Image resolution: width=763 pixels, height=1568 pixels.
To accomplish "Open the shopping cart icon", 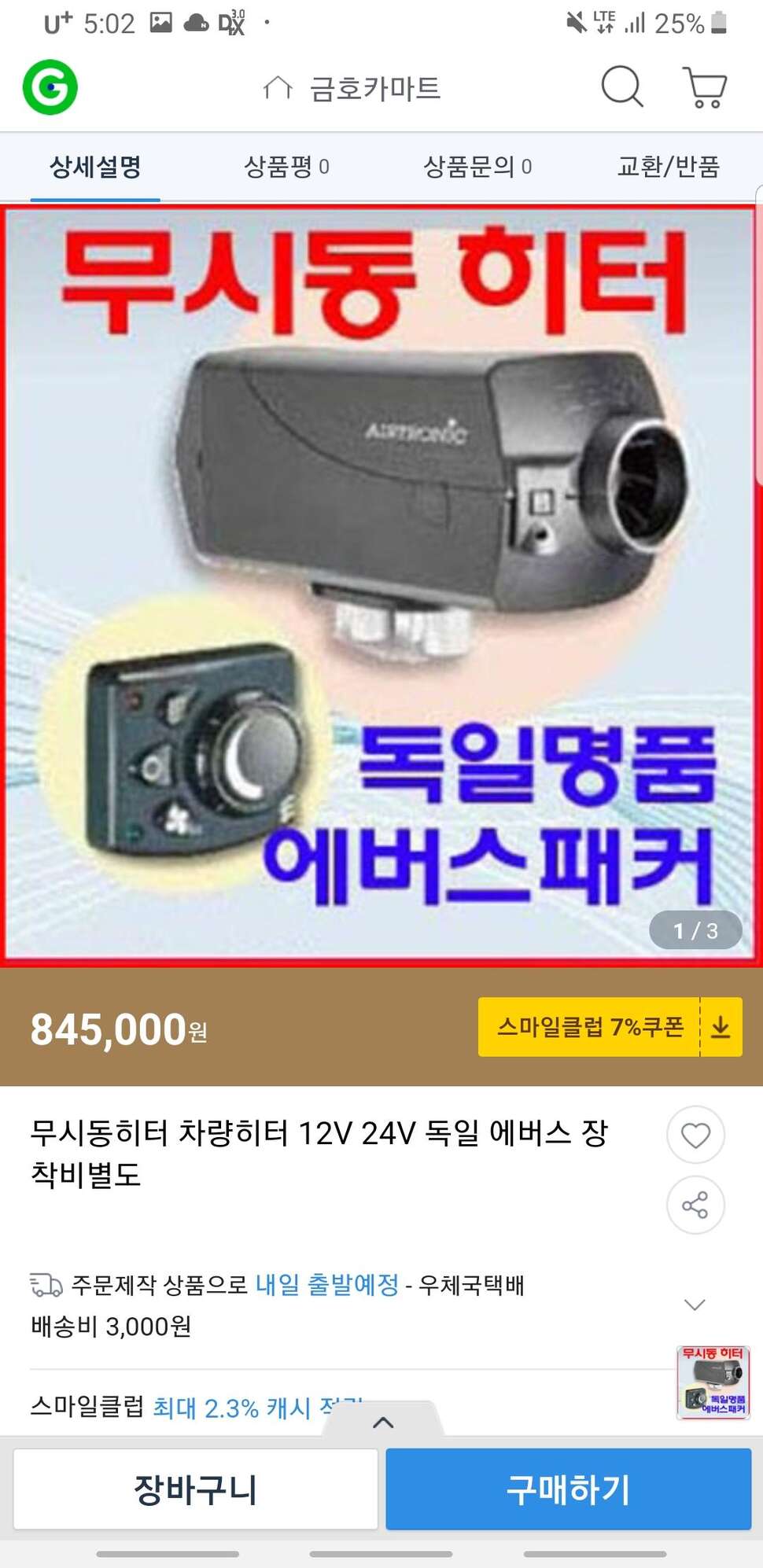I will [705, 87].
